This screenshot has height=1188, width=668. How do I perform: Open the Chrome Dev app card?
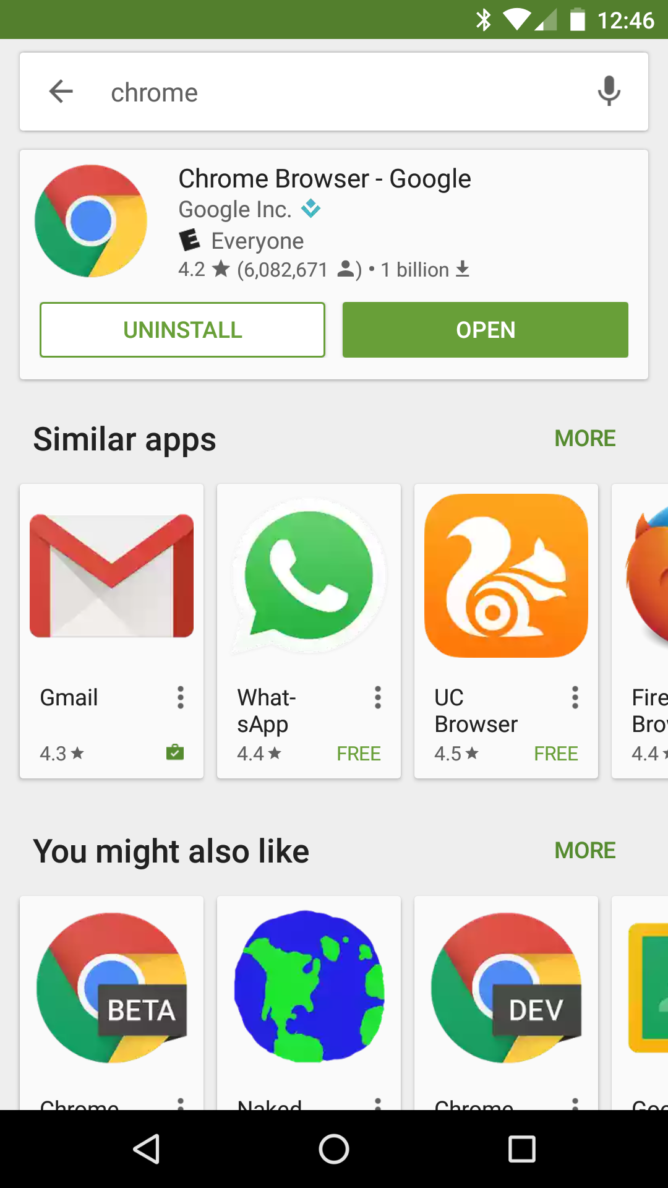tap(505, 990)
